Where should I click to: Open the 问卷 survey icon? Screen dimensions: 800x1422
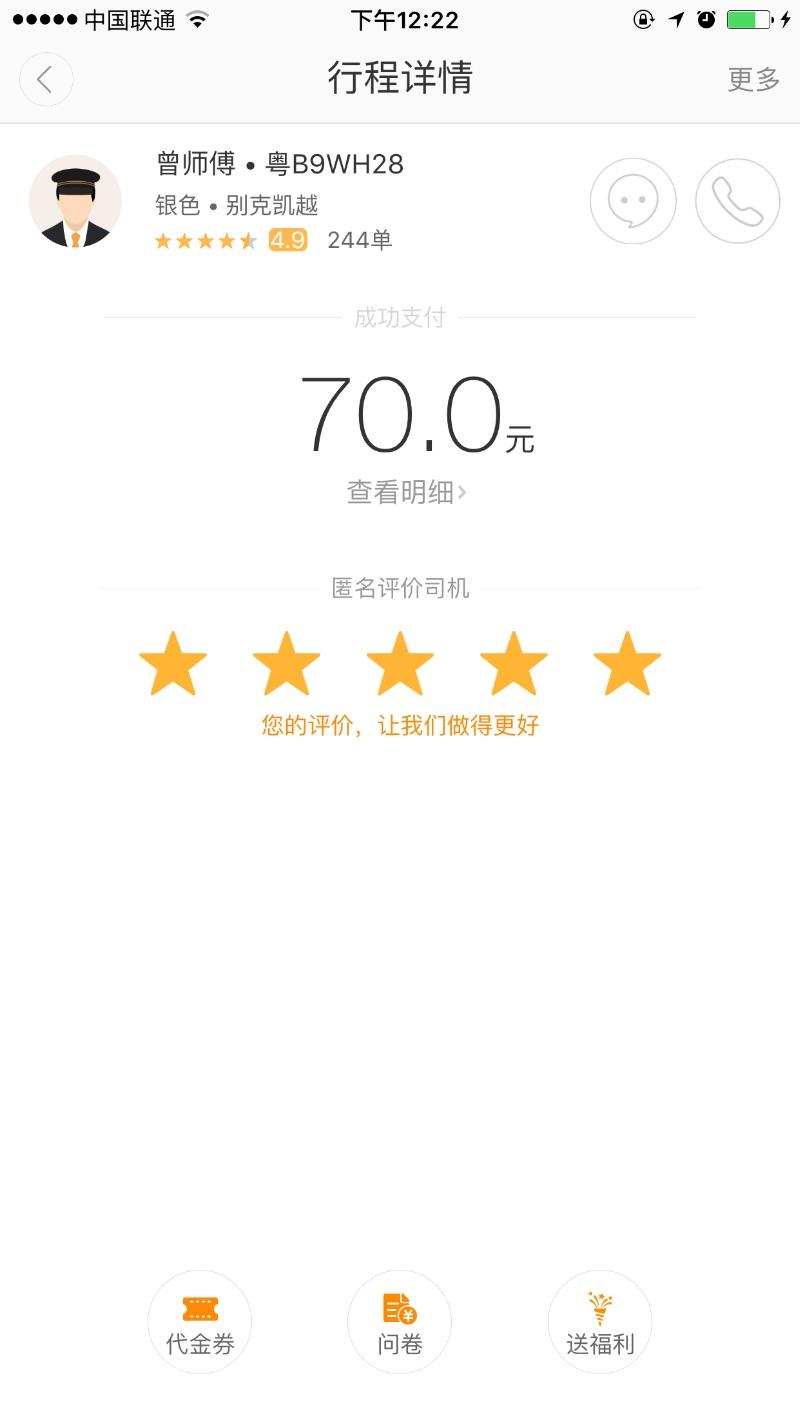click(399, 1322)
